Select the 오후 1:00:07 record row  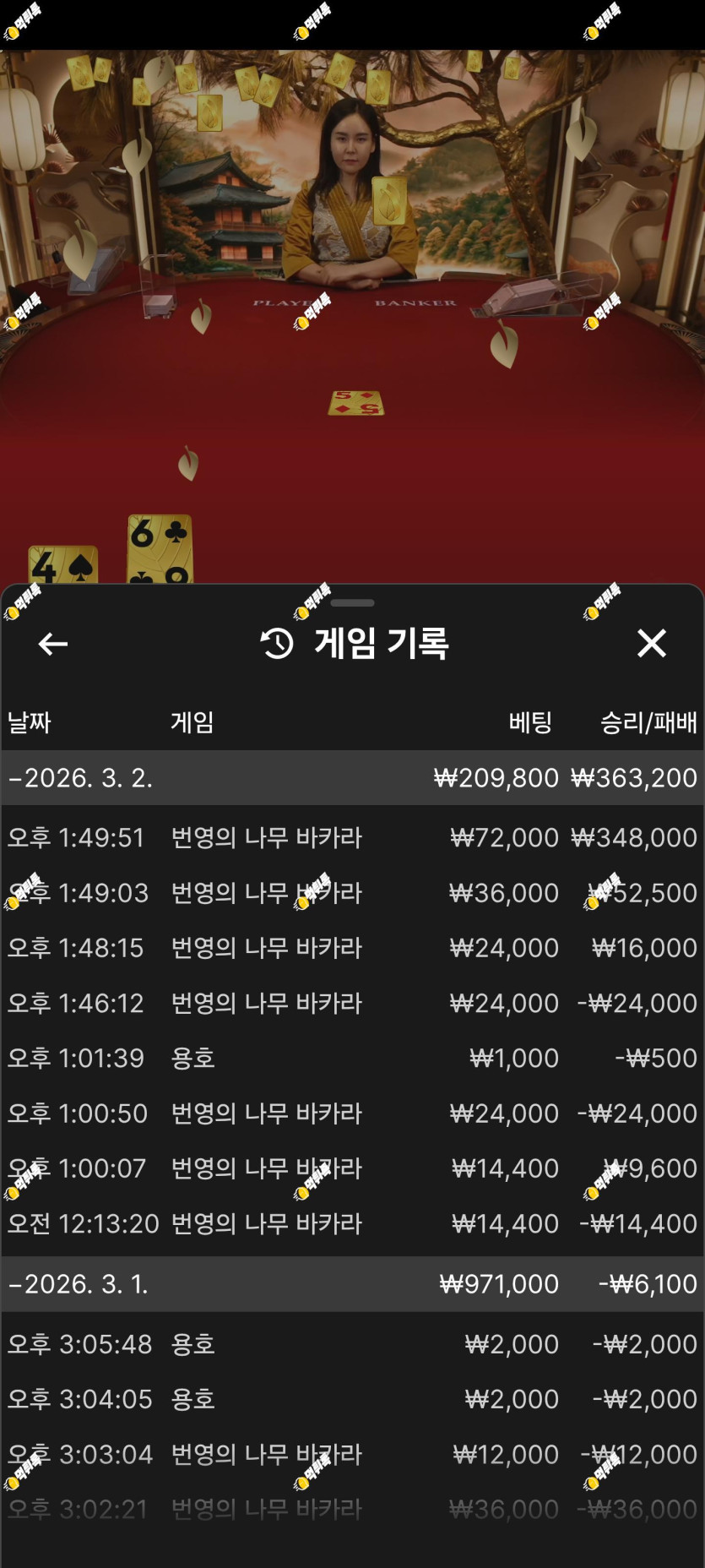[x=353, y=1168]
